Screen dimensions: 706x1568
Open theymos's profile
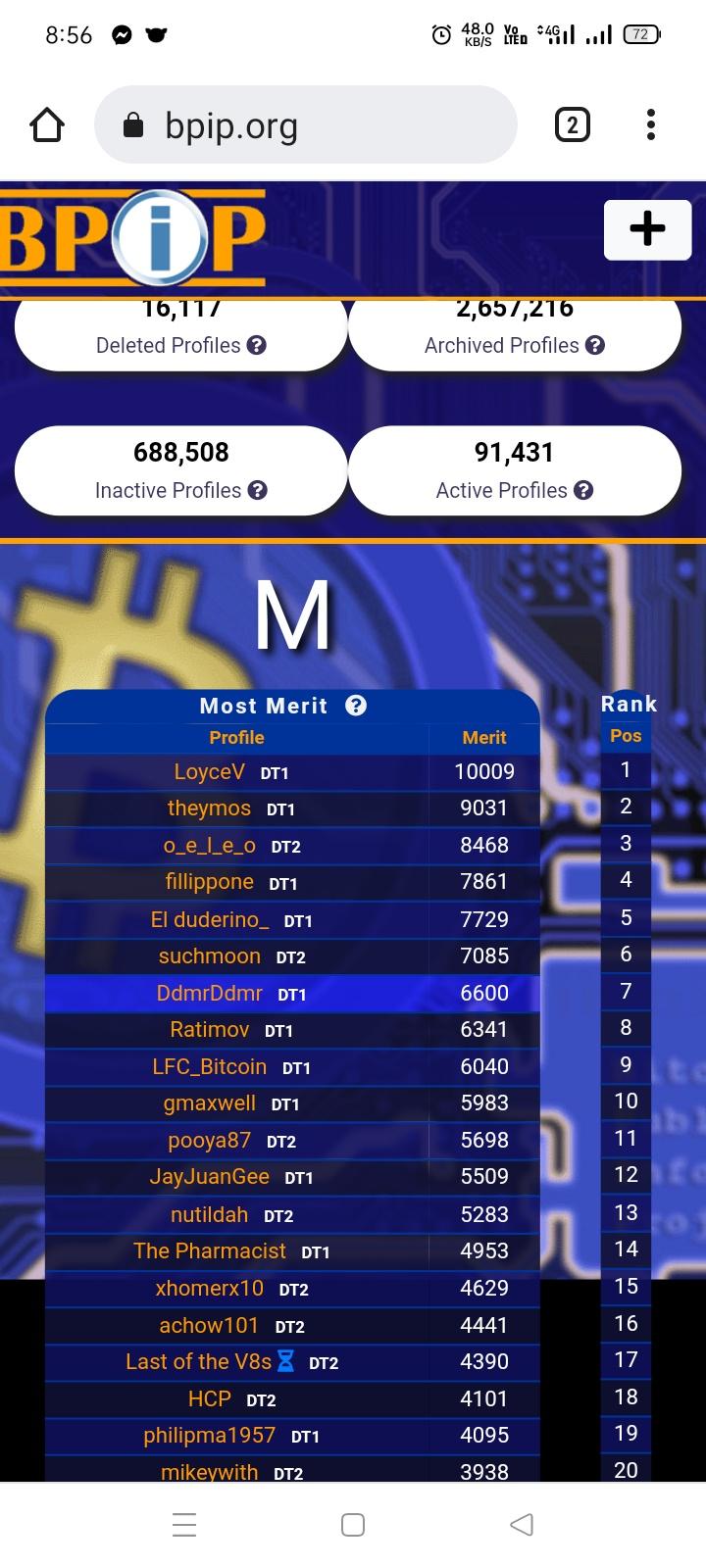coord(209,808)
